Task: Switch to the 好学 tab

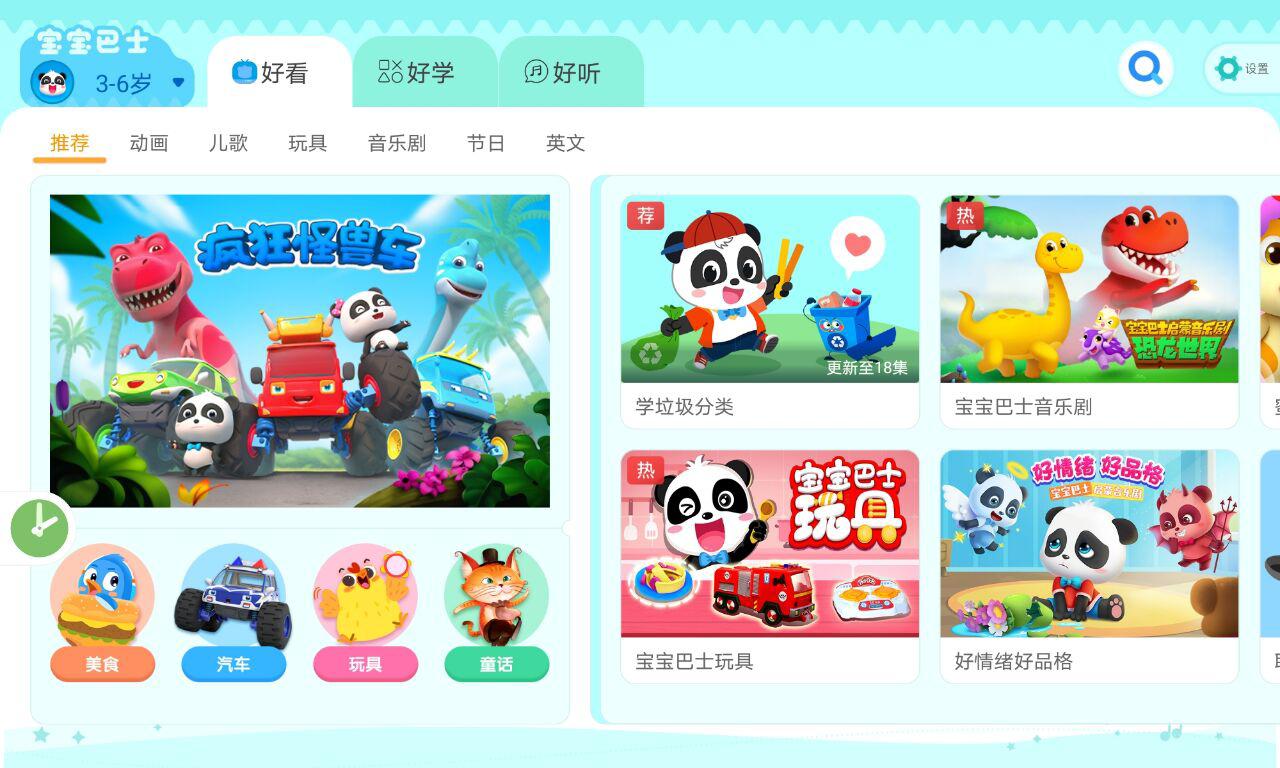Action: [x=417, y=73]
